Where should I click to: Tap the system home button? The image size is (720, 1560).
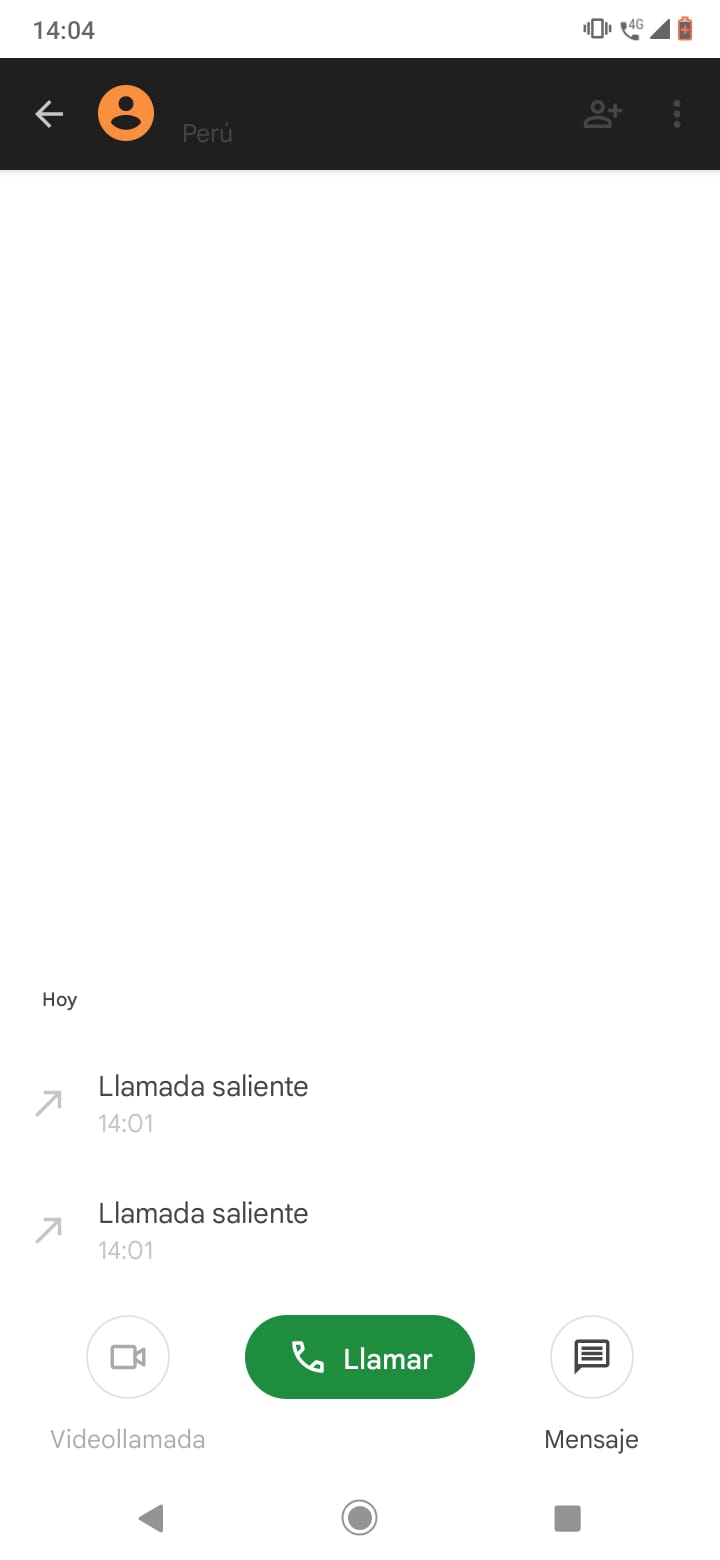click(359, 1518)
